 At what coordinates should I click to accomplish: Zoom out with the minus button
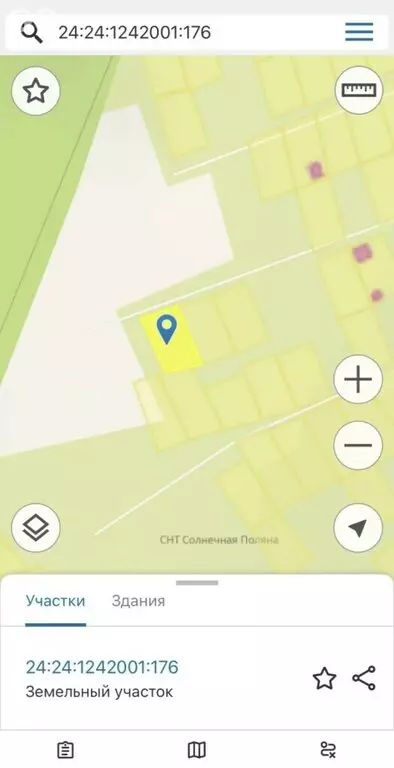pos(358,445)
